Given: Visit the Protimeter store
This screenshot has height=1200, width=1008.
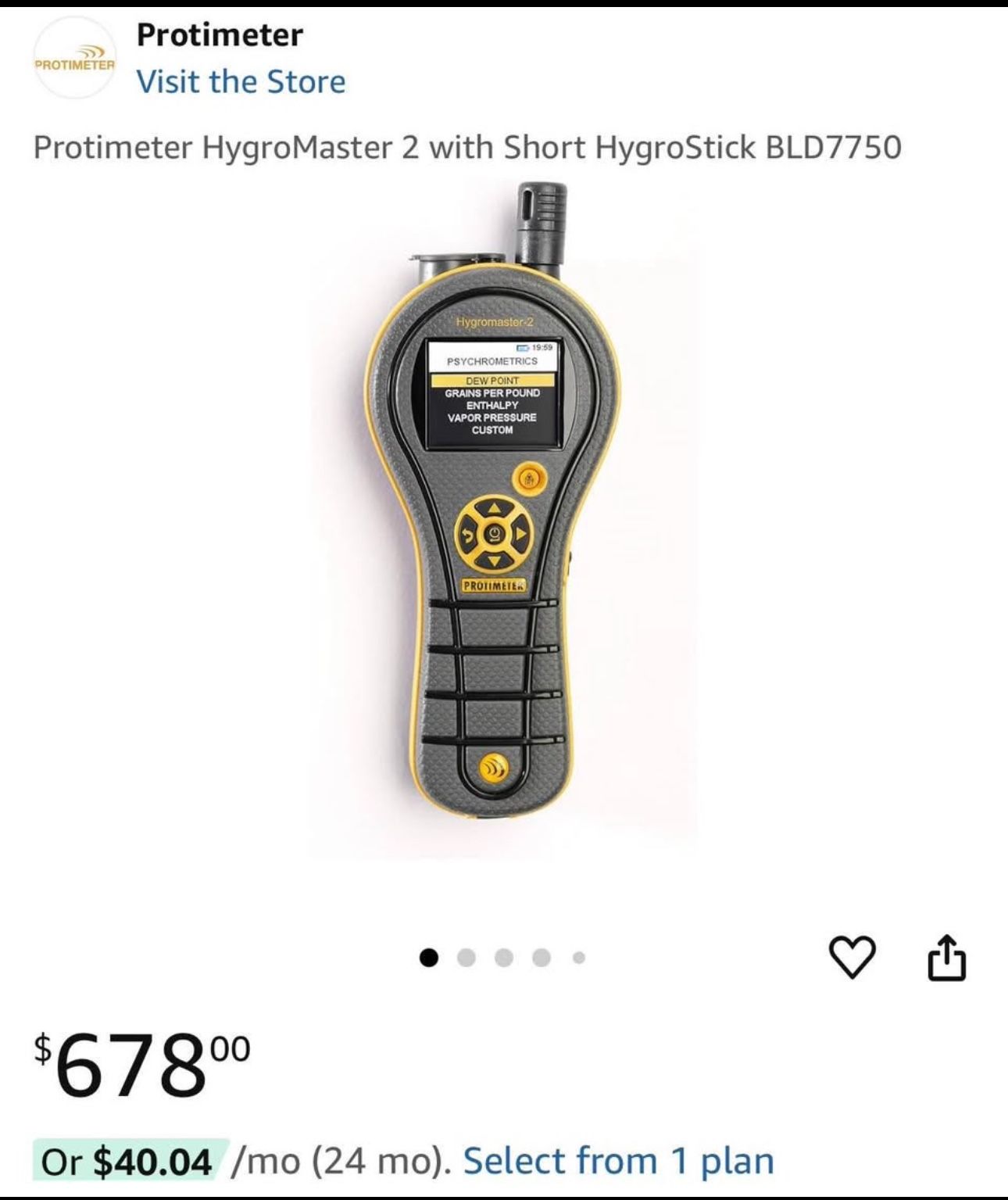Looking at the screenshot, I should click(x=241, y=82).
